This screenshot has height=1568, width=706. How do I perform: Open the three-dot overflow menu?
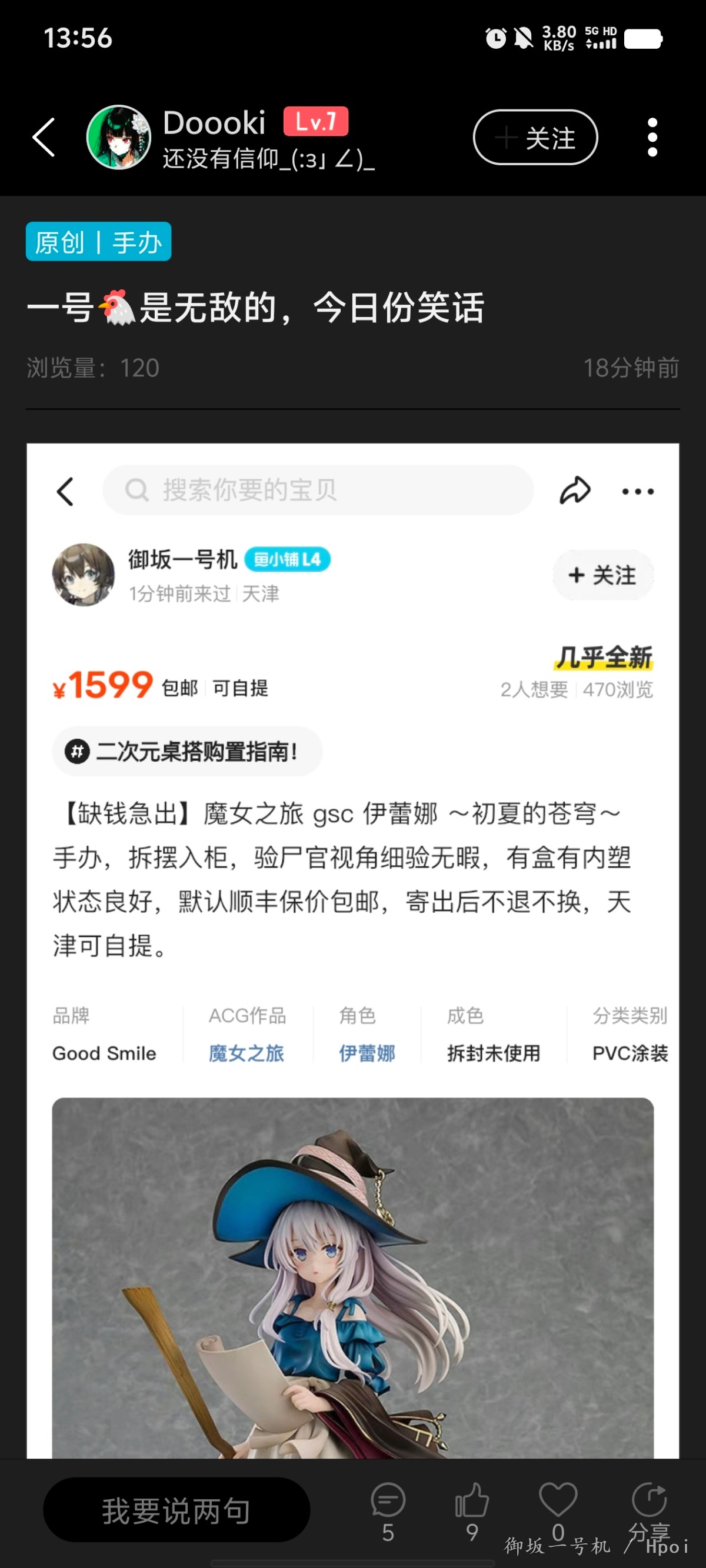pos(652,138)
